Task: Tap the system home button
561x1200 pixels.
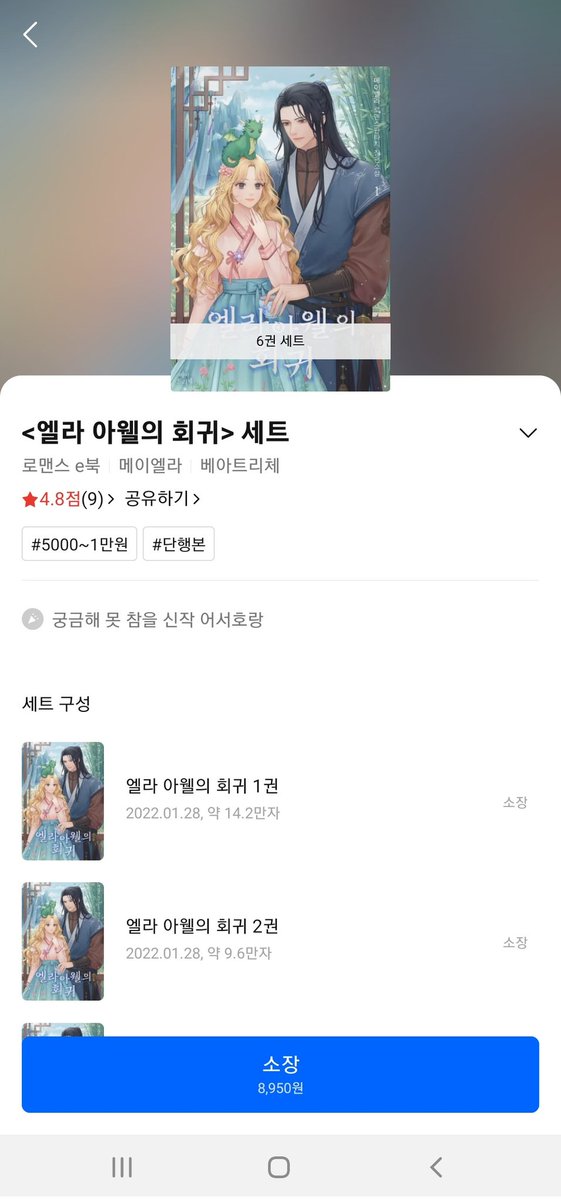Action: [279, 1167]
